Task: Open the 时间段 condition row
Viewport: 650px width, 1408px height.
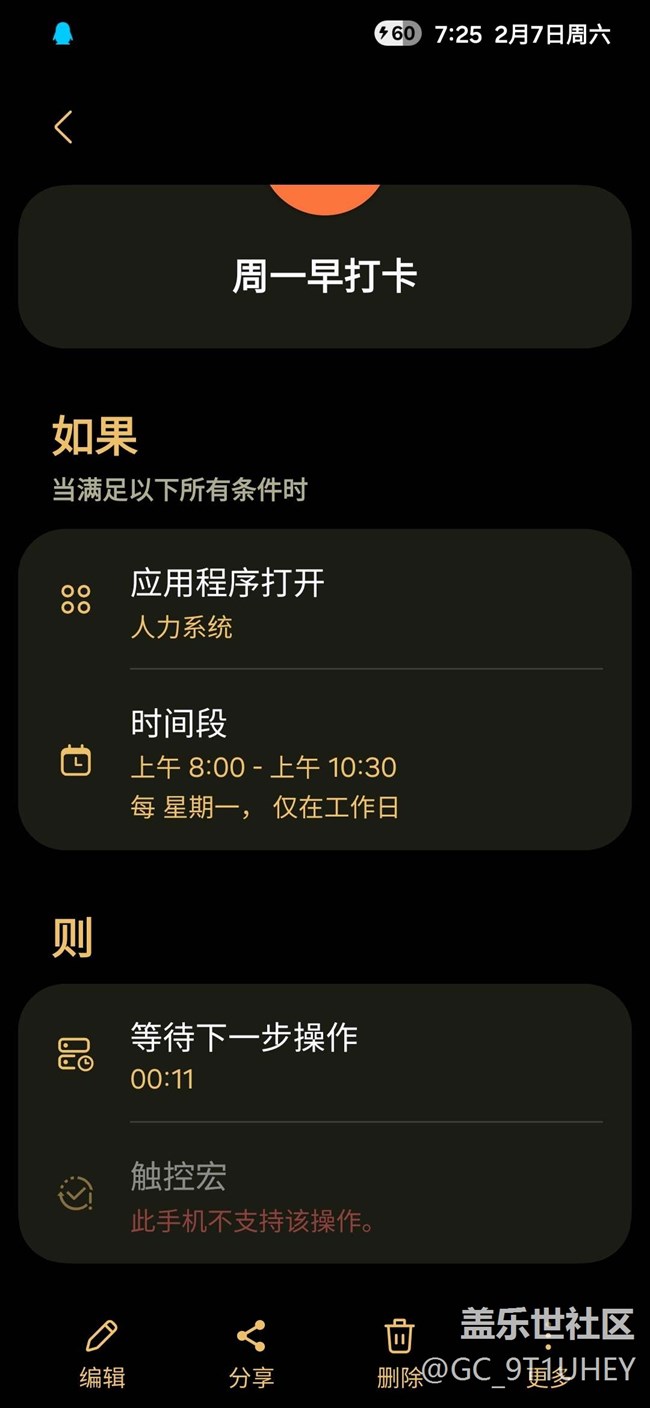Action: coord(324,763)
